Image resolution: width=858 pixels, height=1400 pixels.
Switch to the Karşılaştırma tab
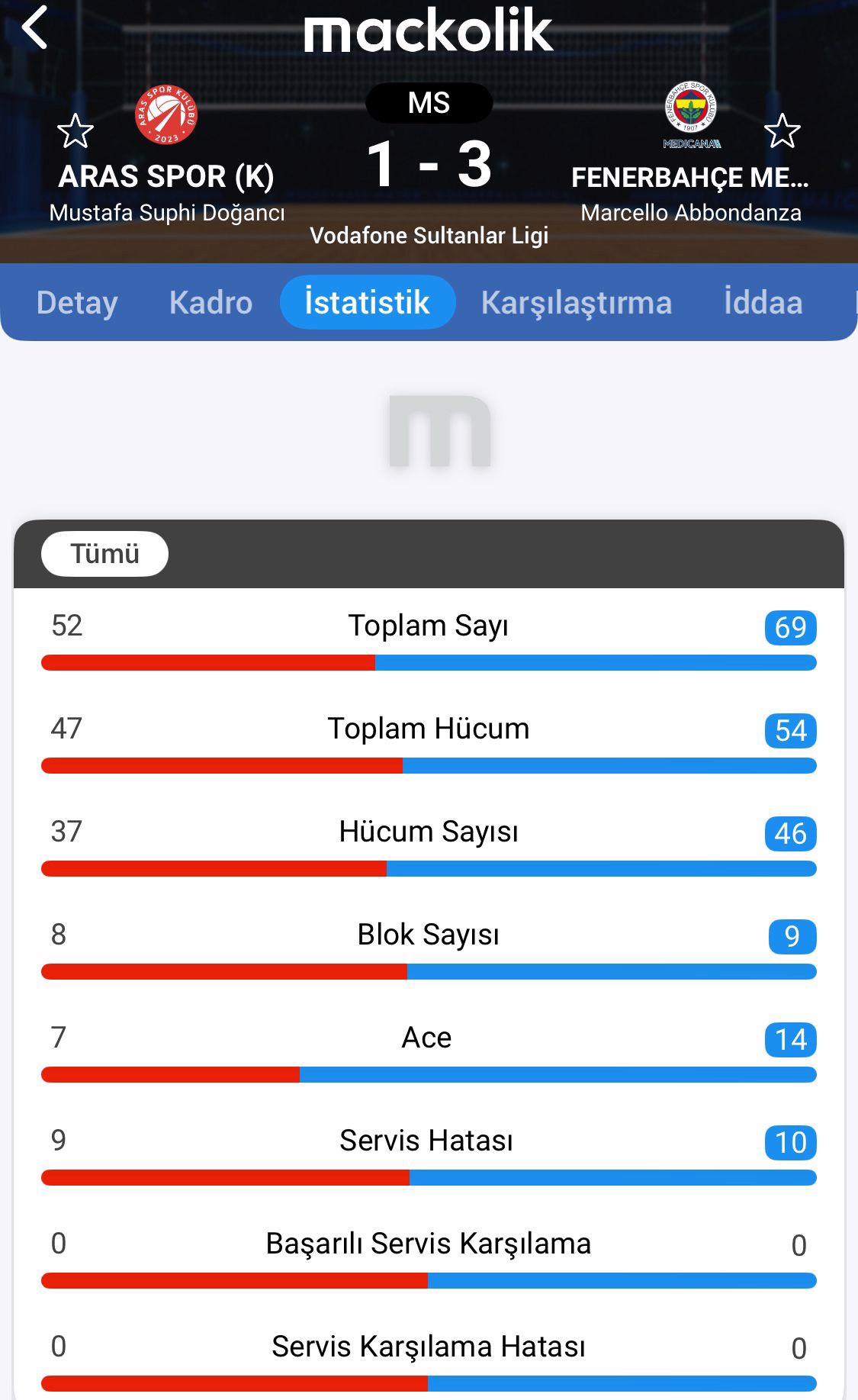(576, 303)
